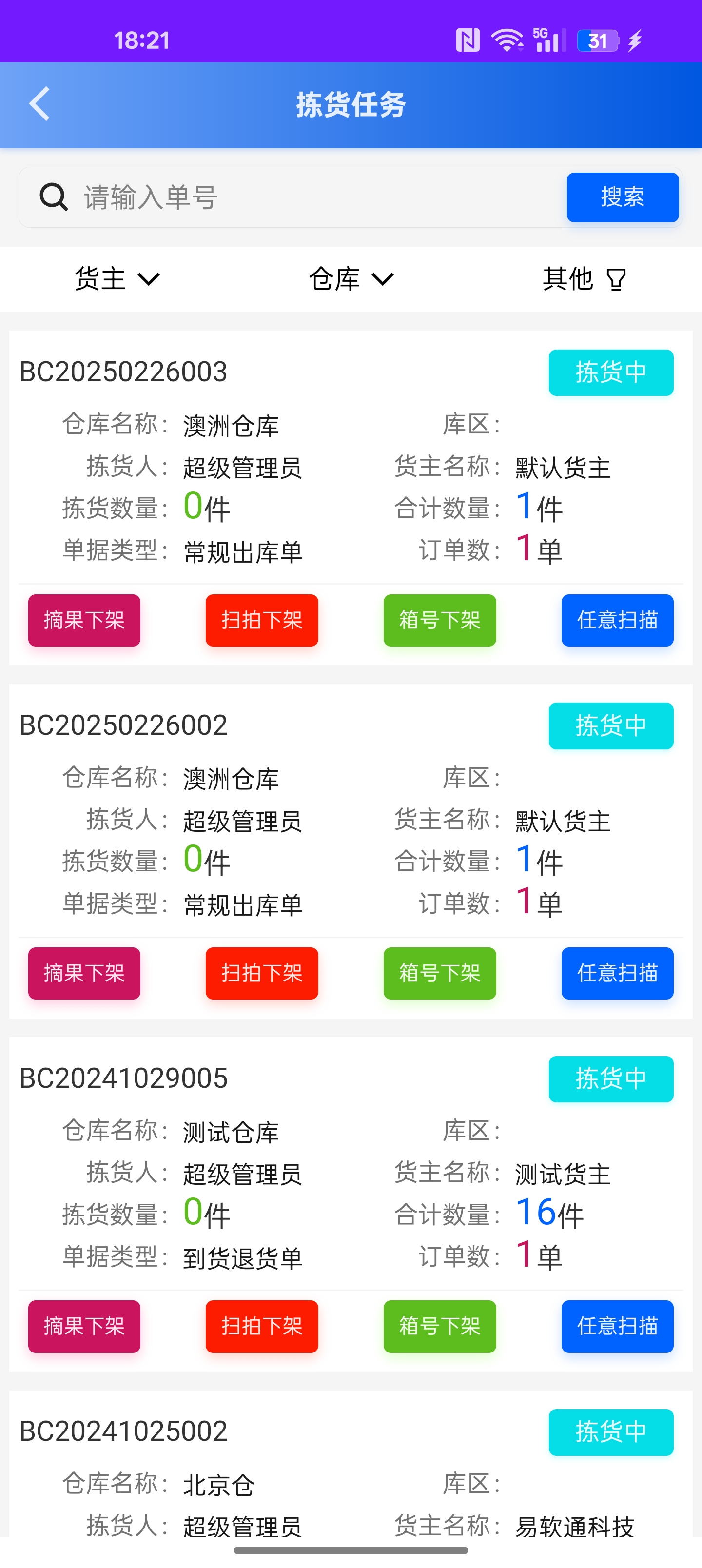Click 箱号下架 on task BC20250226003
This screenshot has width=702, height=1568.
coord(439,620)
